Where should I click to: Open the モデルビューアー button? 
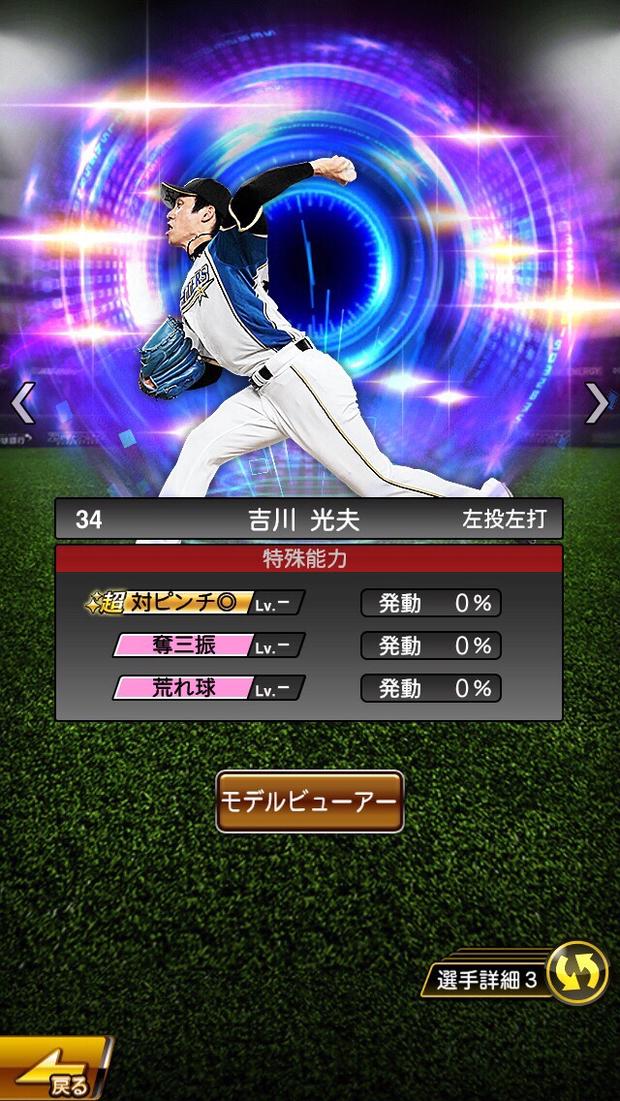tap(310, 801)
